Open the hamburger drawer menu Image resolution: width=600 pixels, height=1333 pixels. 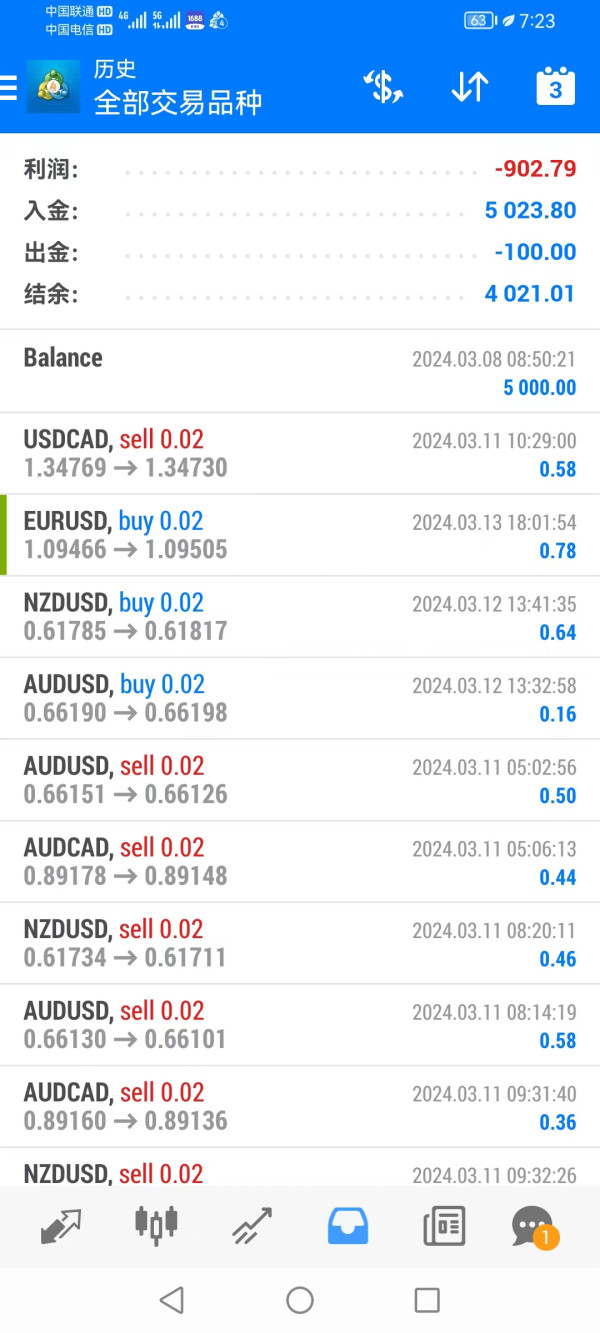pos(9,88)
